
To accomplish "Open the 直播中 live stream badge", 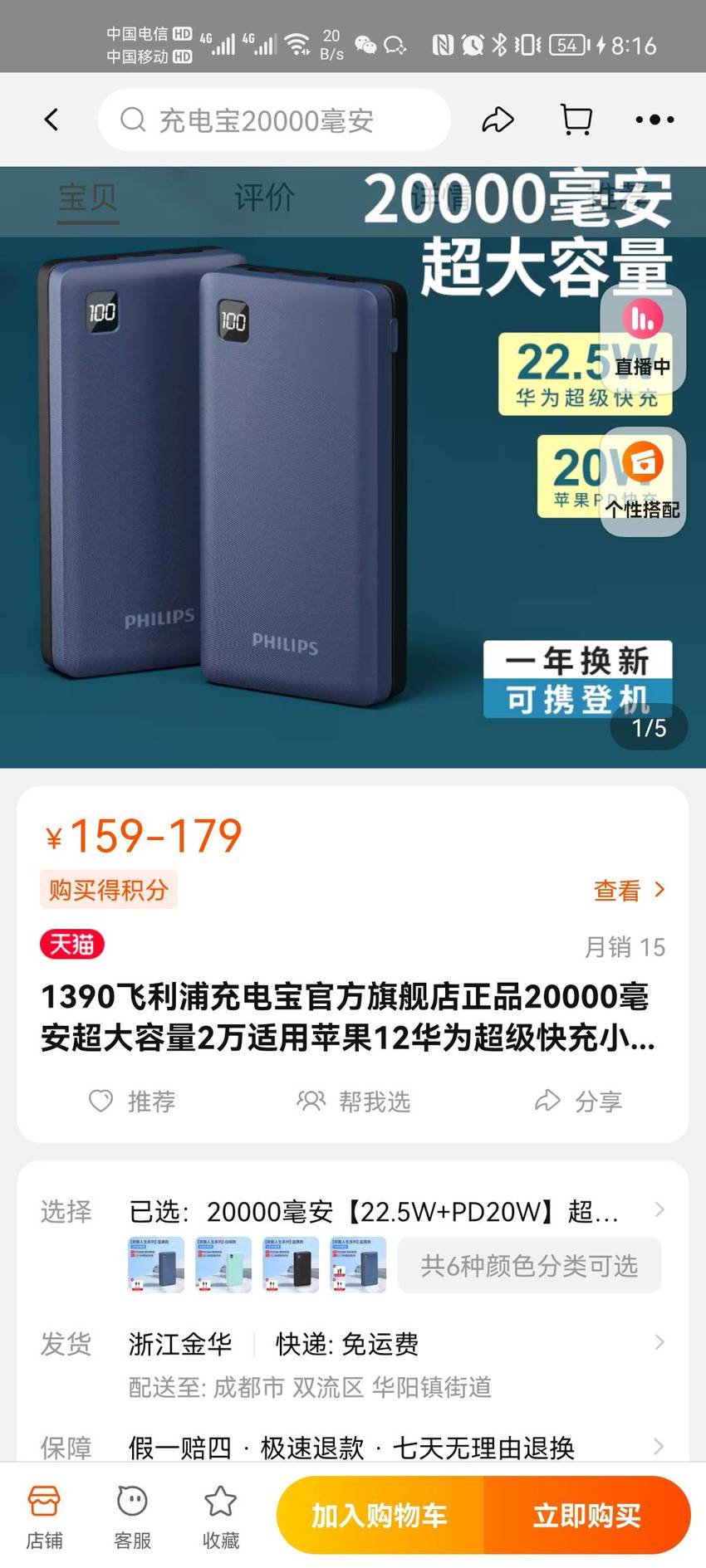I will [643, 339].
